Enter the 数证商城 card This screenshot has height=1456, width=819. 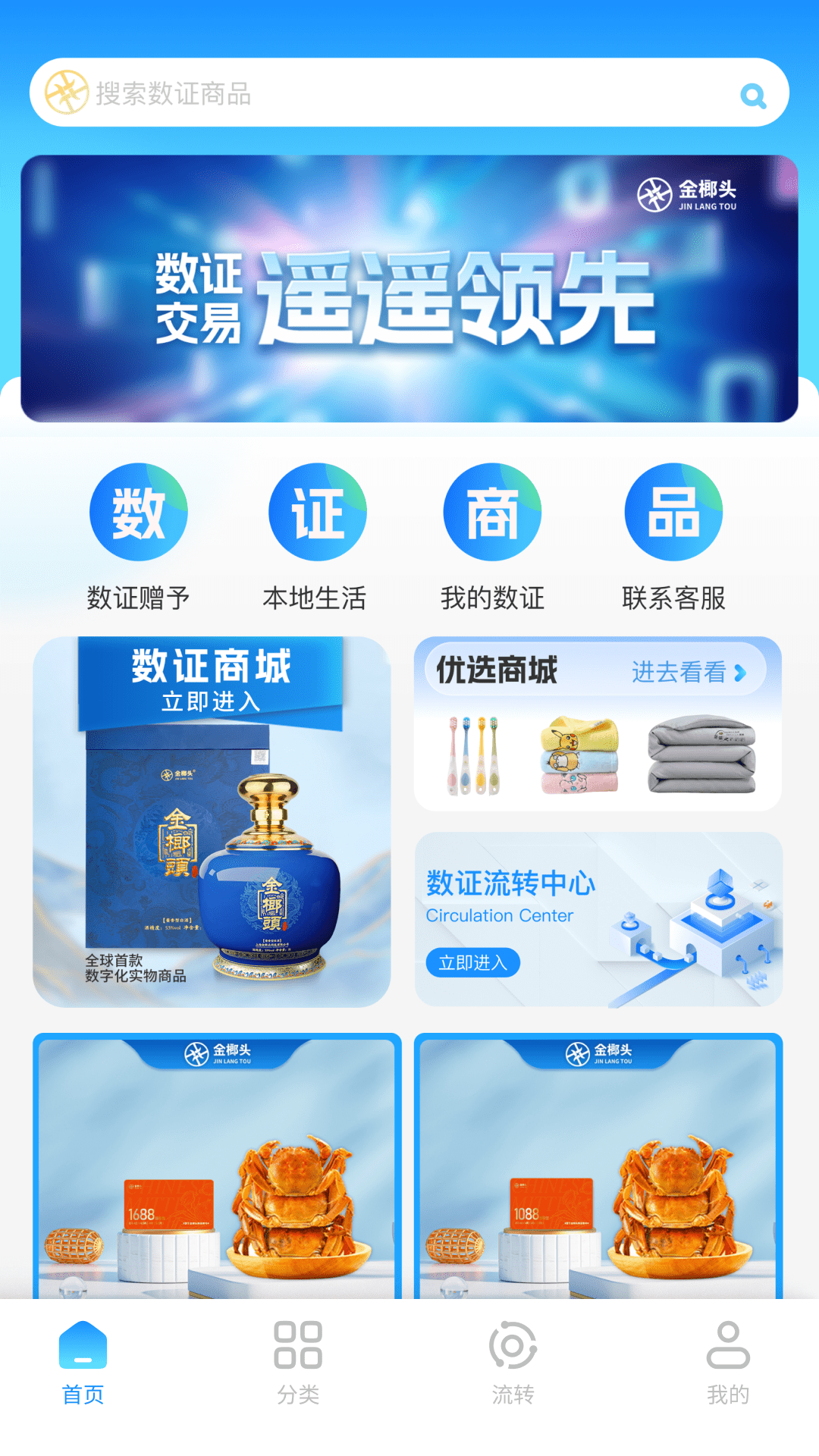click(212, 821)
